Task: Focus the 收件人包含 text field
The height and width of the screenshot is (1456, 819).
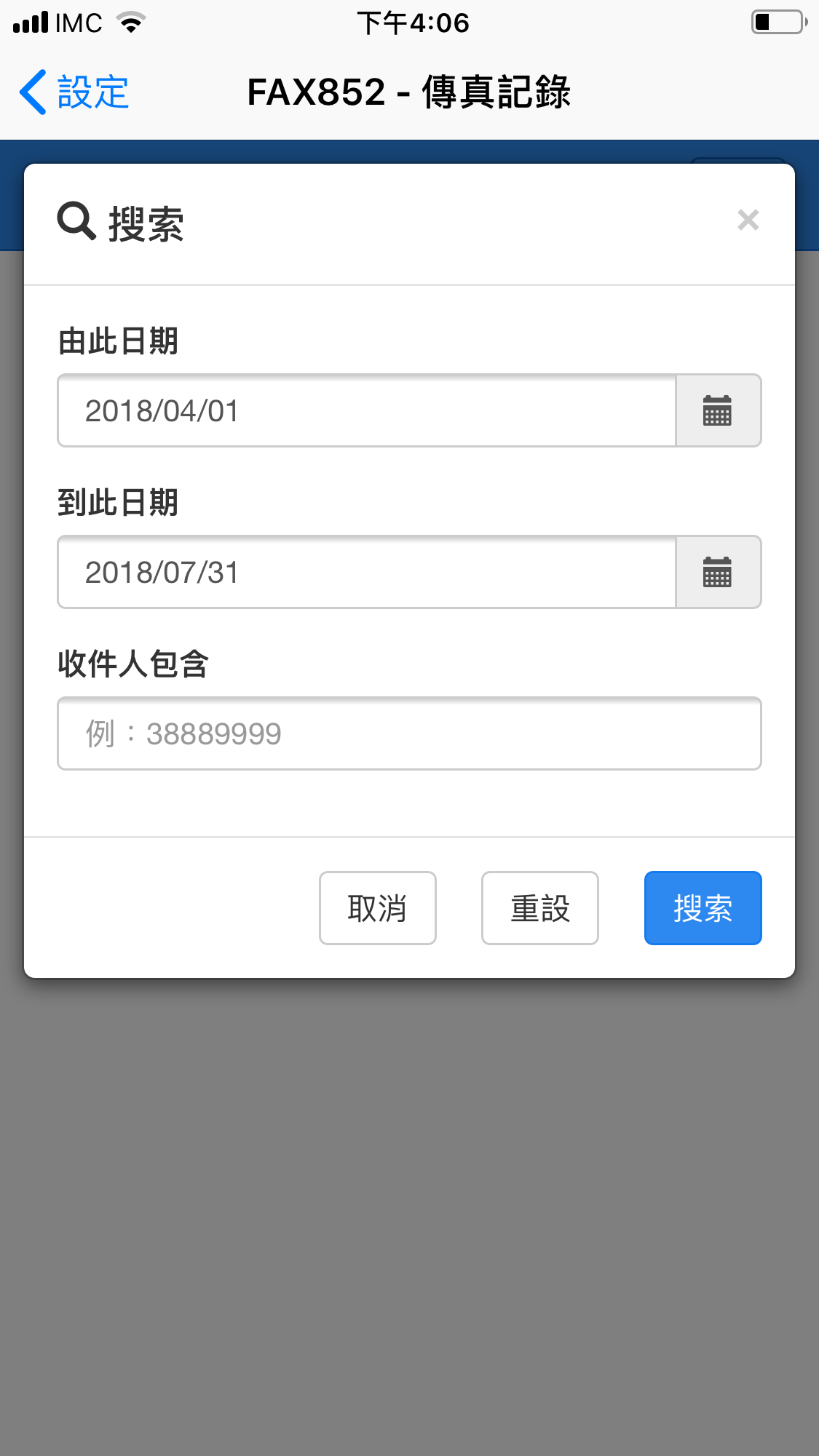Action: click(409, 733)
